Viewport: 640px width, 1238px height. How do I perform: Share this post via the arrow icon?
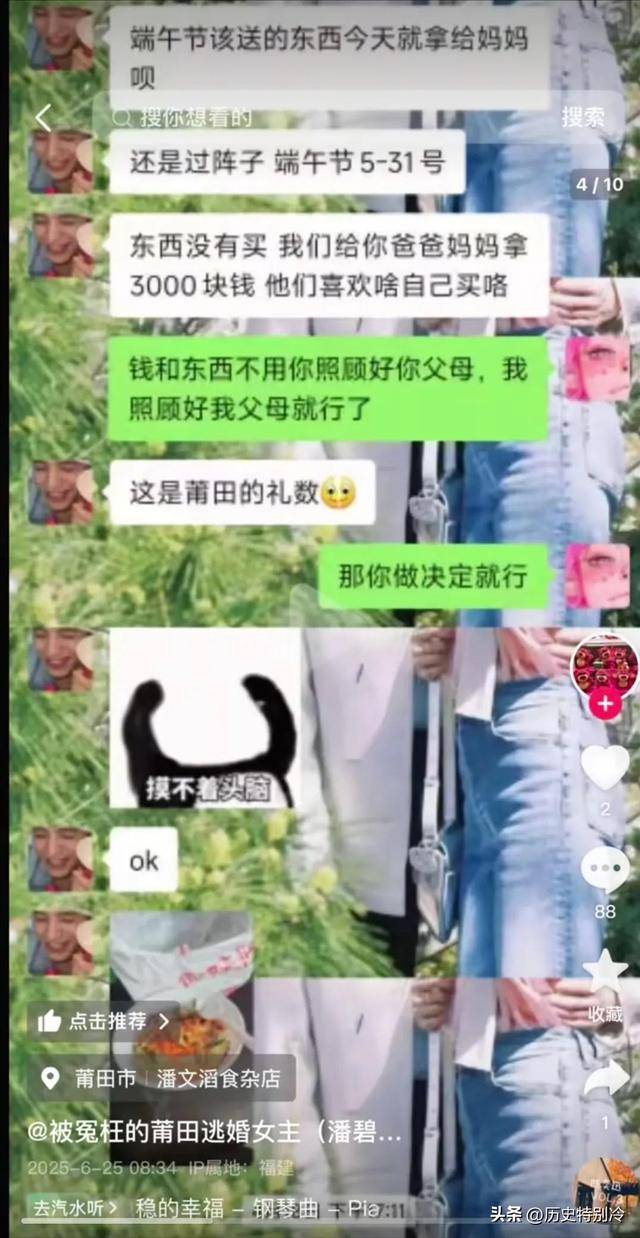604,1081
